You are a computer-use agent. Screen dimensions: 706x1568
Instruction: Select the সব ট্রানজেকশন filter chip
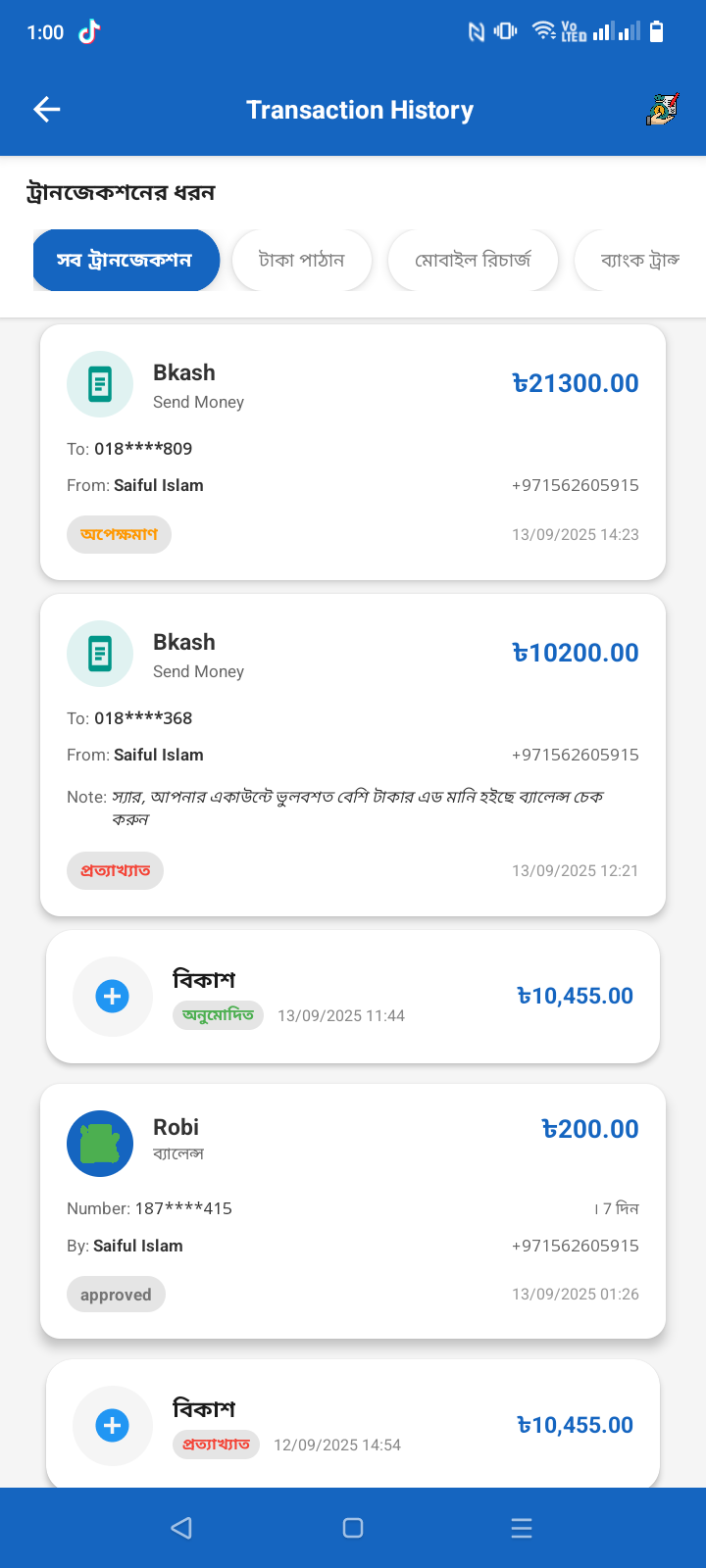[x=126, y=261]
